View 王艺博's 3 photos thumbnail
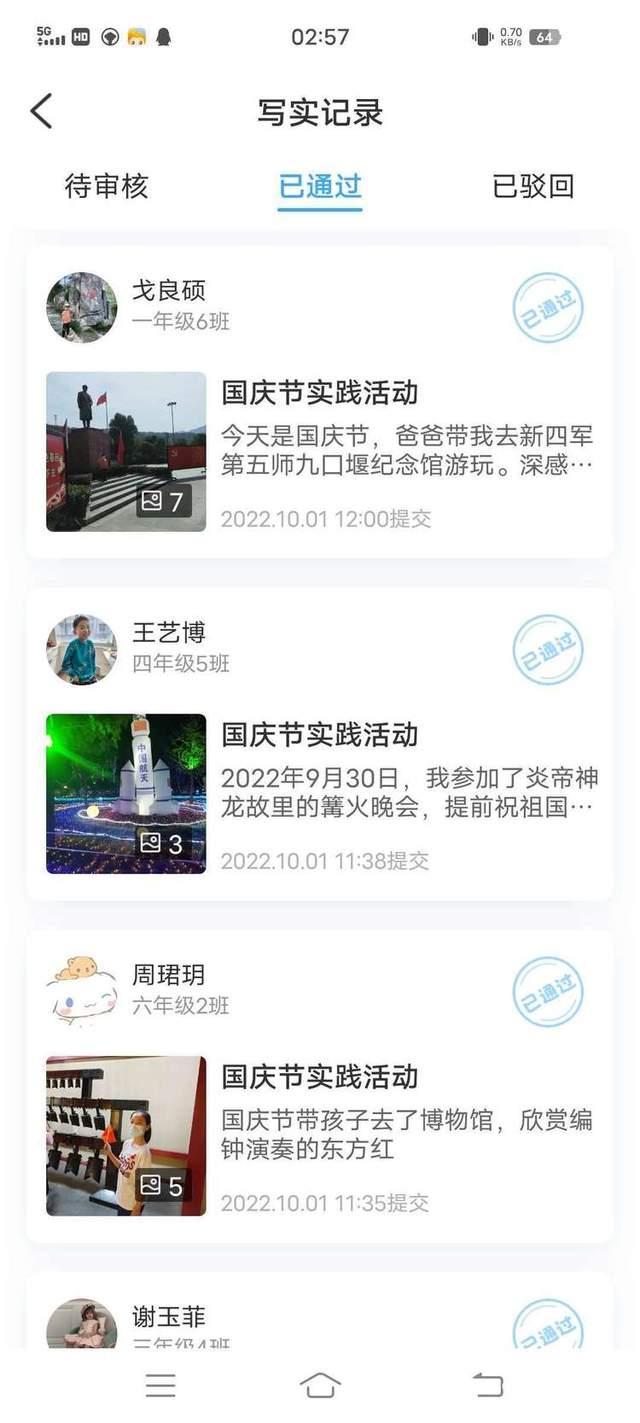640x1423 pixels. (126, 794)
